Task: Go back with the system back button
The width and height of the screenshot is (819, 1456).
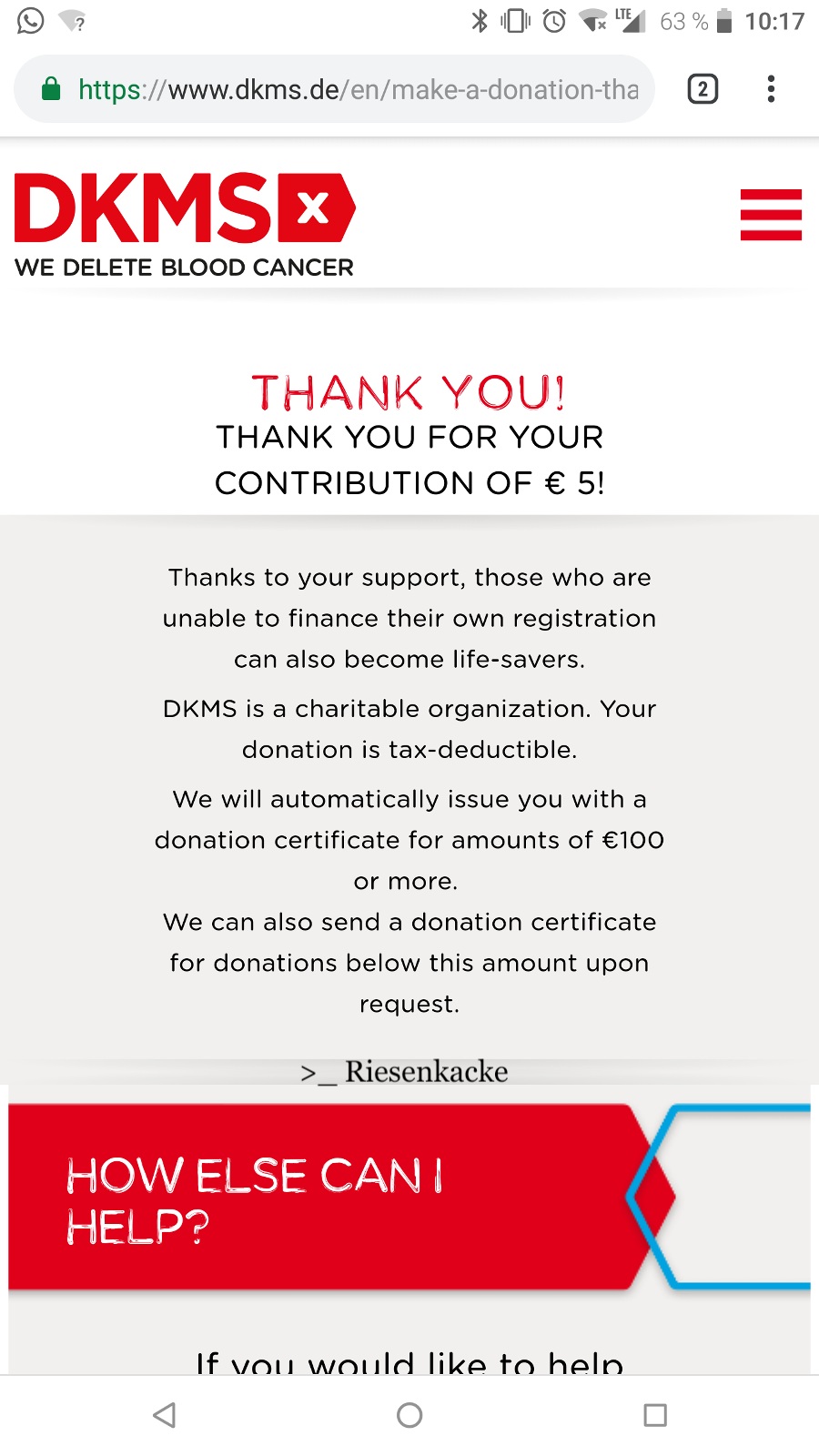Action: (x=165, y=1415)
